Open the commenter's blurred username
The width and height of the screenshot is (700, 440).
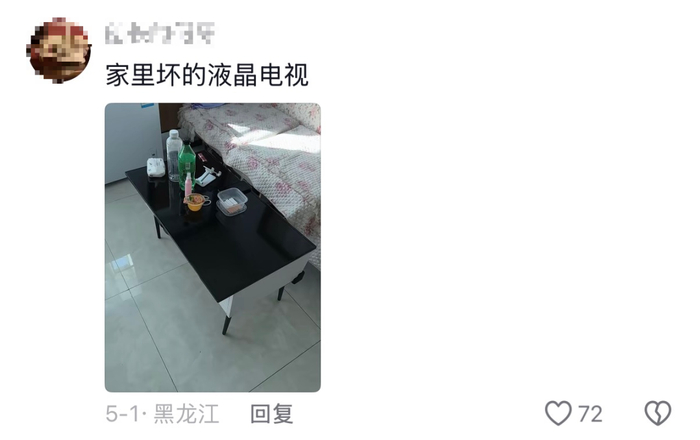click(160, 33)
